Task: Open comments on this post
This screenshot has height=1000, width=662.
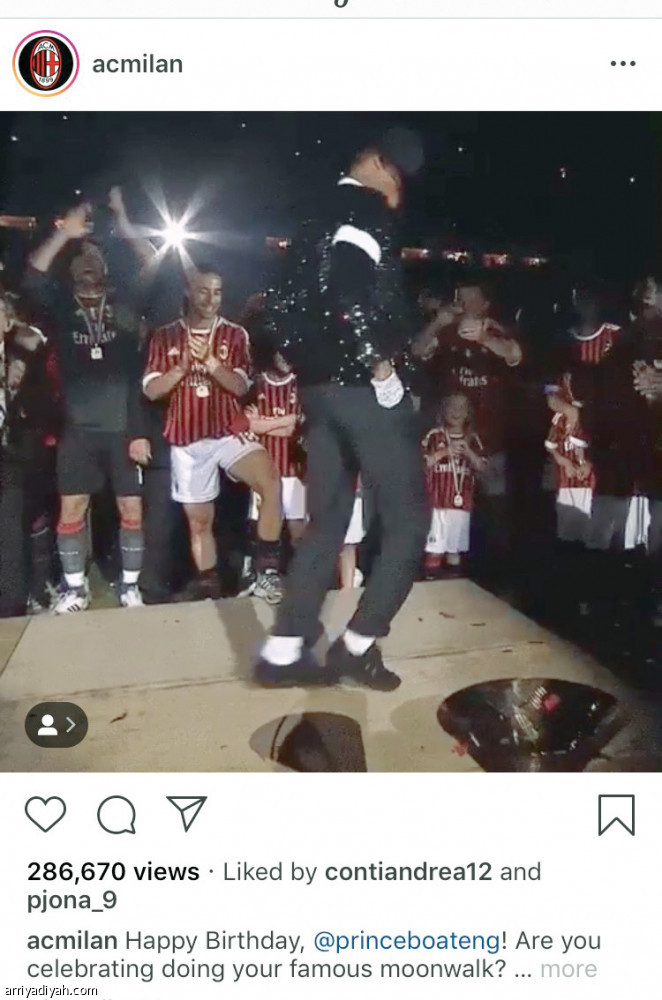Action: pos(116,815)
